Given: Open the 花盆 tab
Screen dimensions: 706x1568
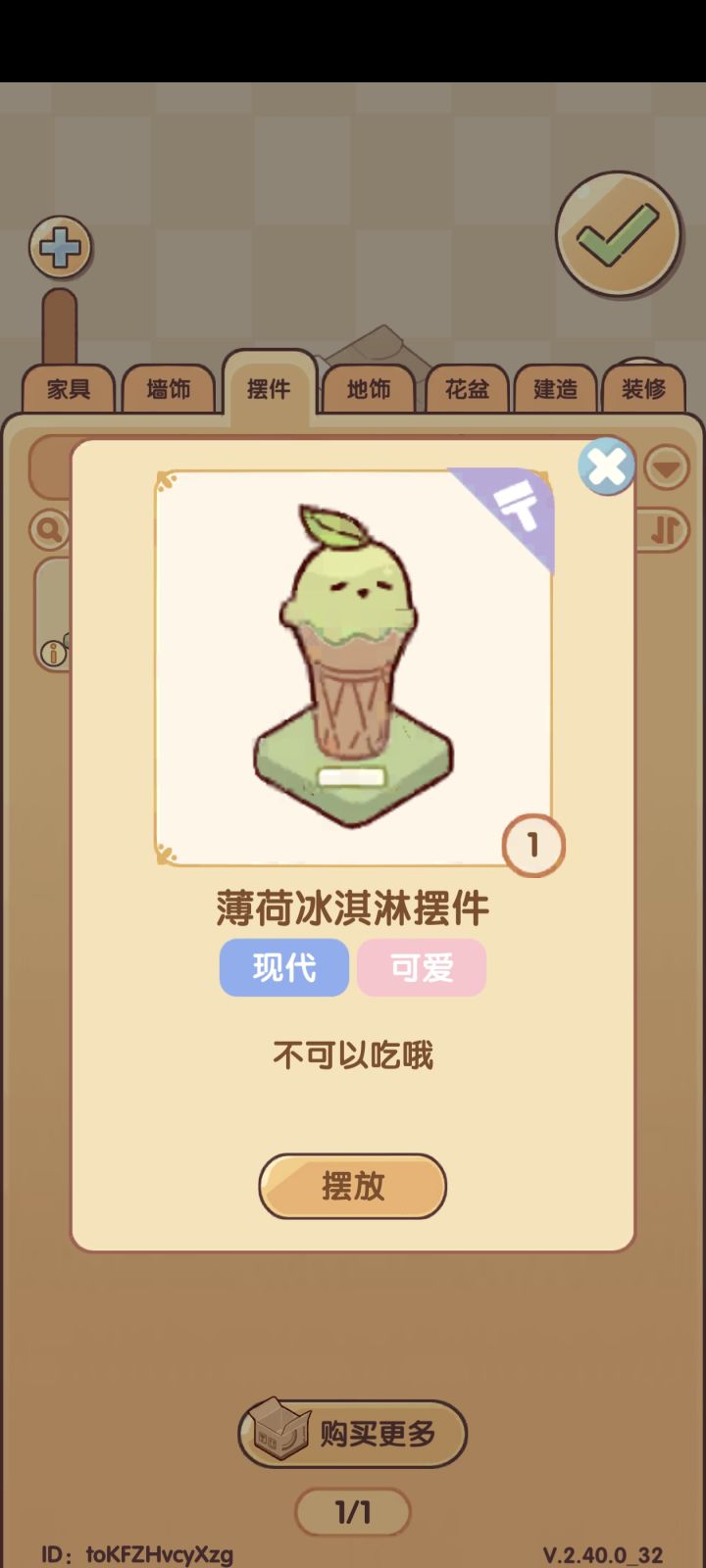Looking at the screenshot, I should [x=466, y=389].
